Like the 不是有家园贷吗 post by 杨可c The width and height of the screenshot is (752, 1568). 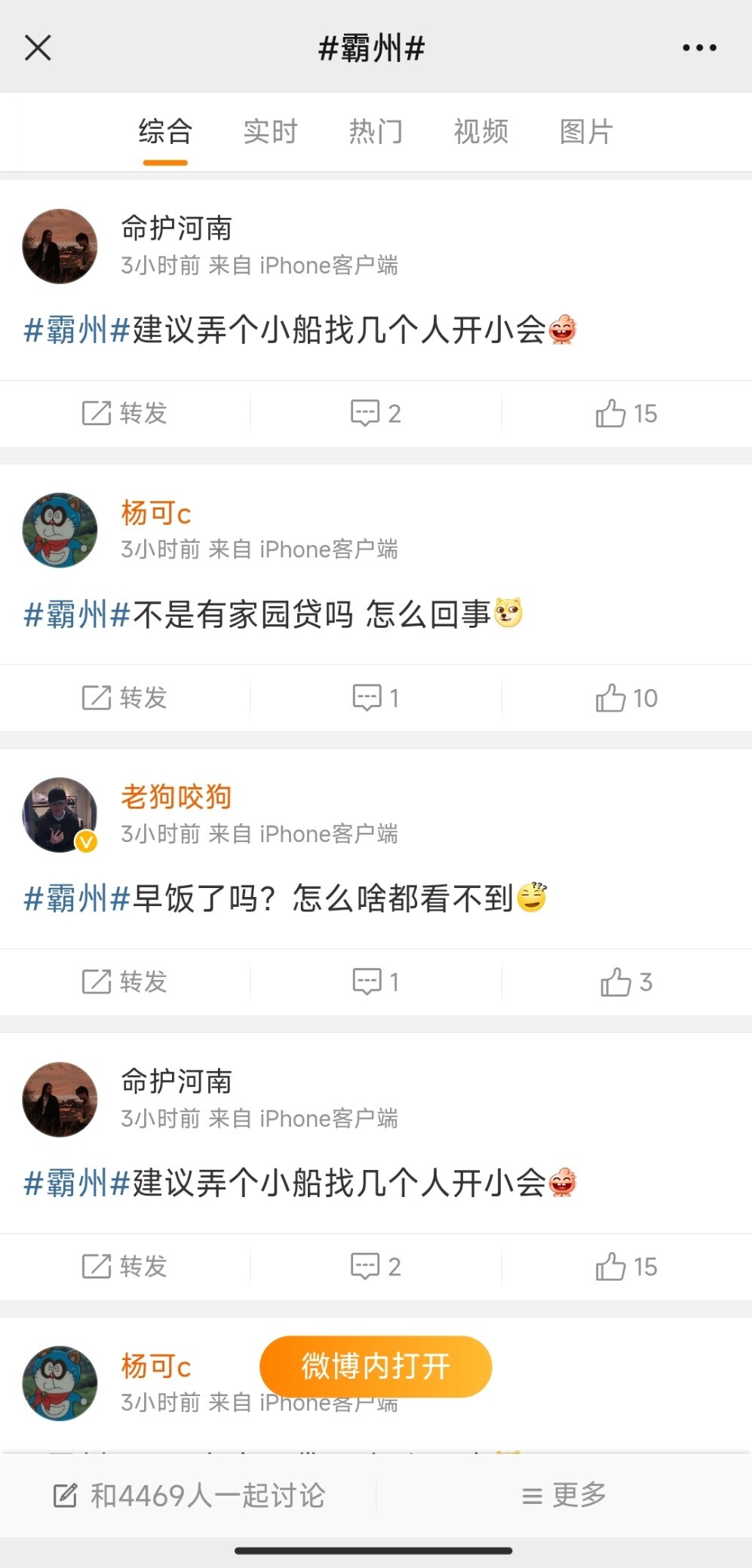626,698
